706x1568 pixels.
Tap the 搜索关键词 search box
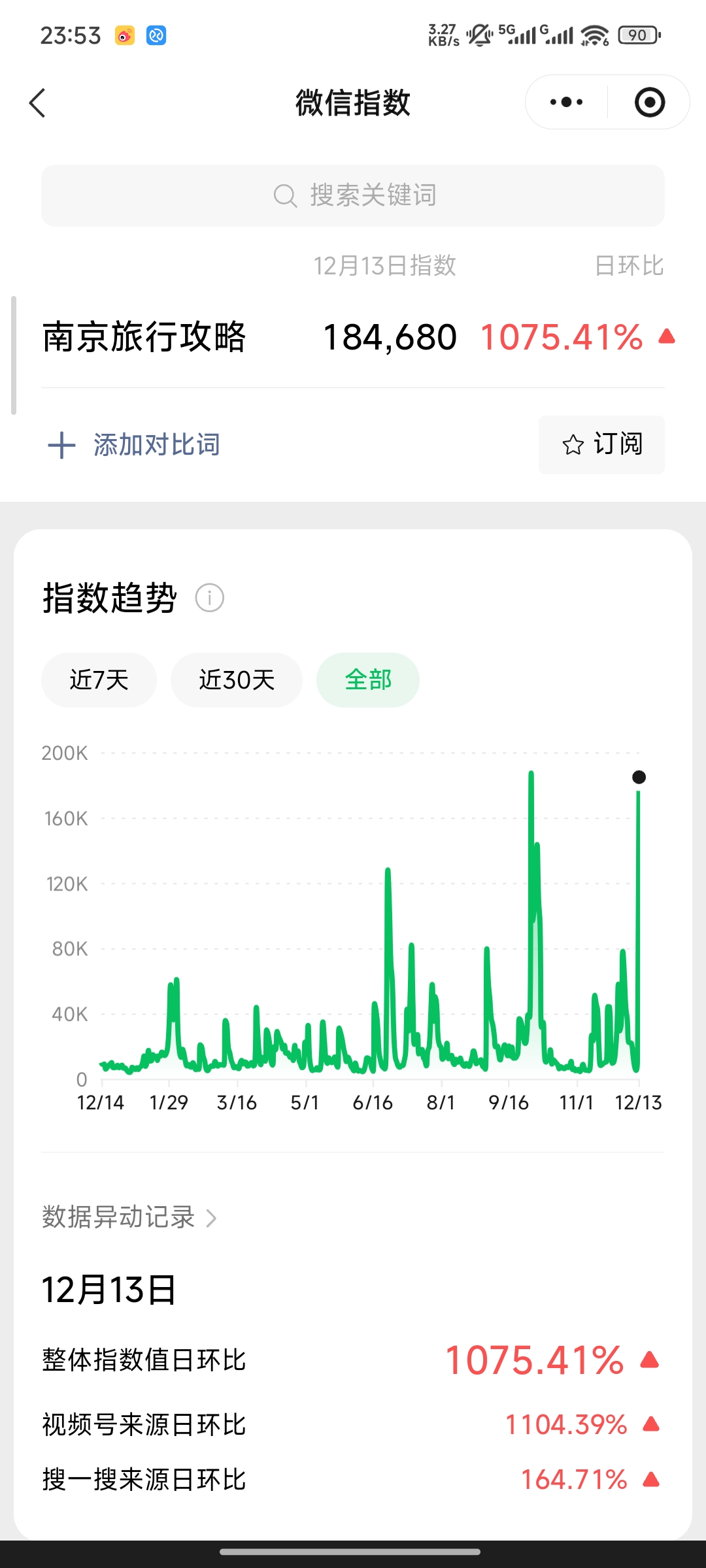353,195
